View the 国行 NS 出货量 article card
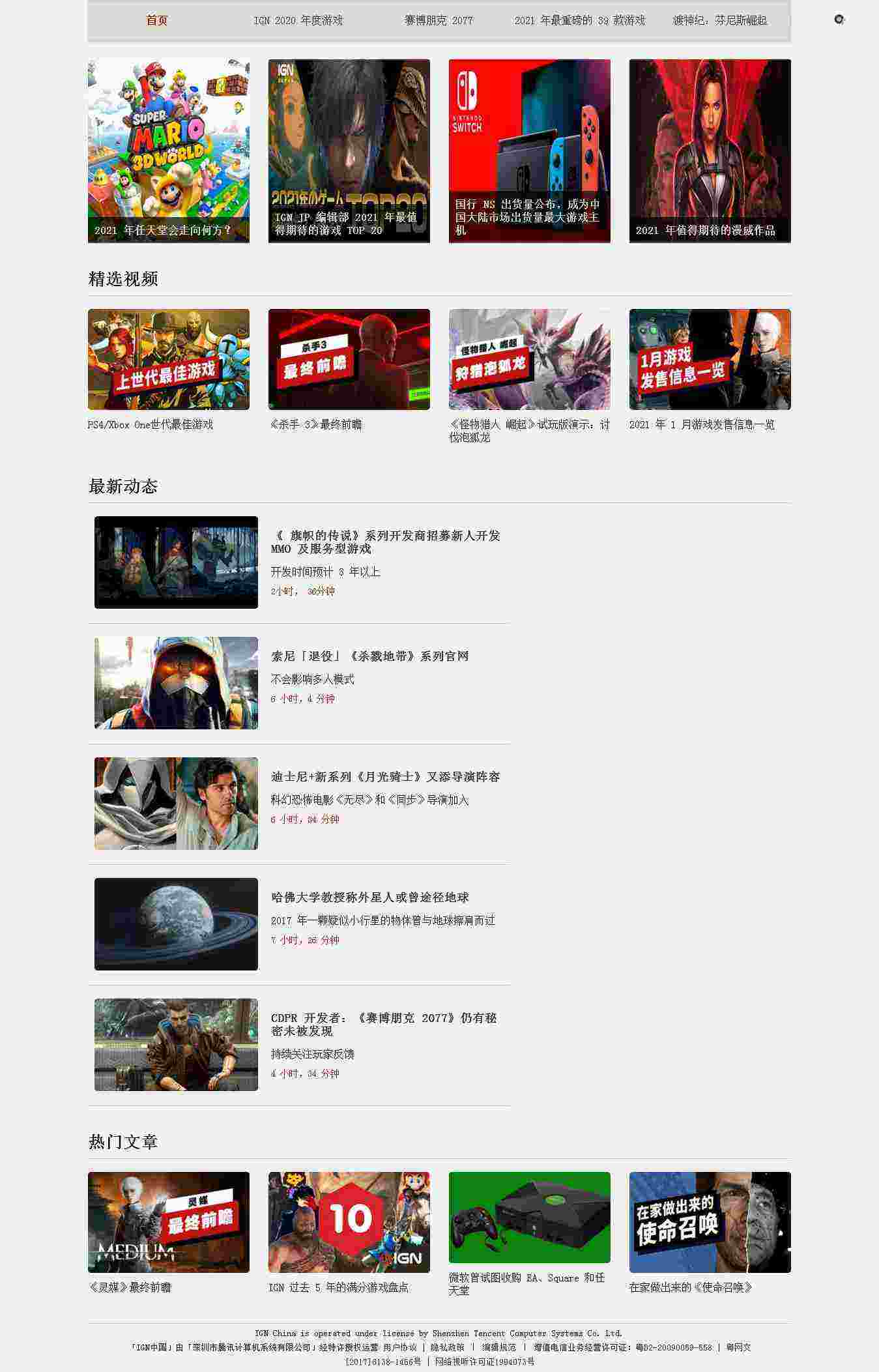Image resolution: width=879 pixels, height=1372 pixels. (x=530, y=151)
